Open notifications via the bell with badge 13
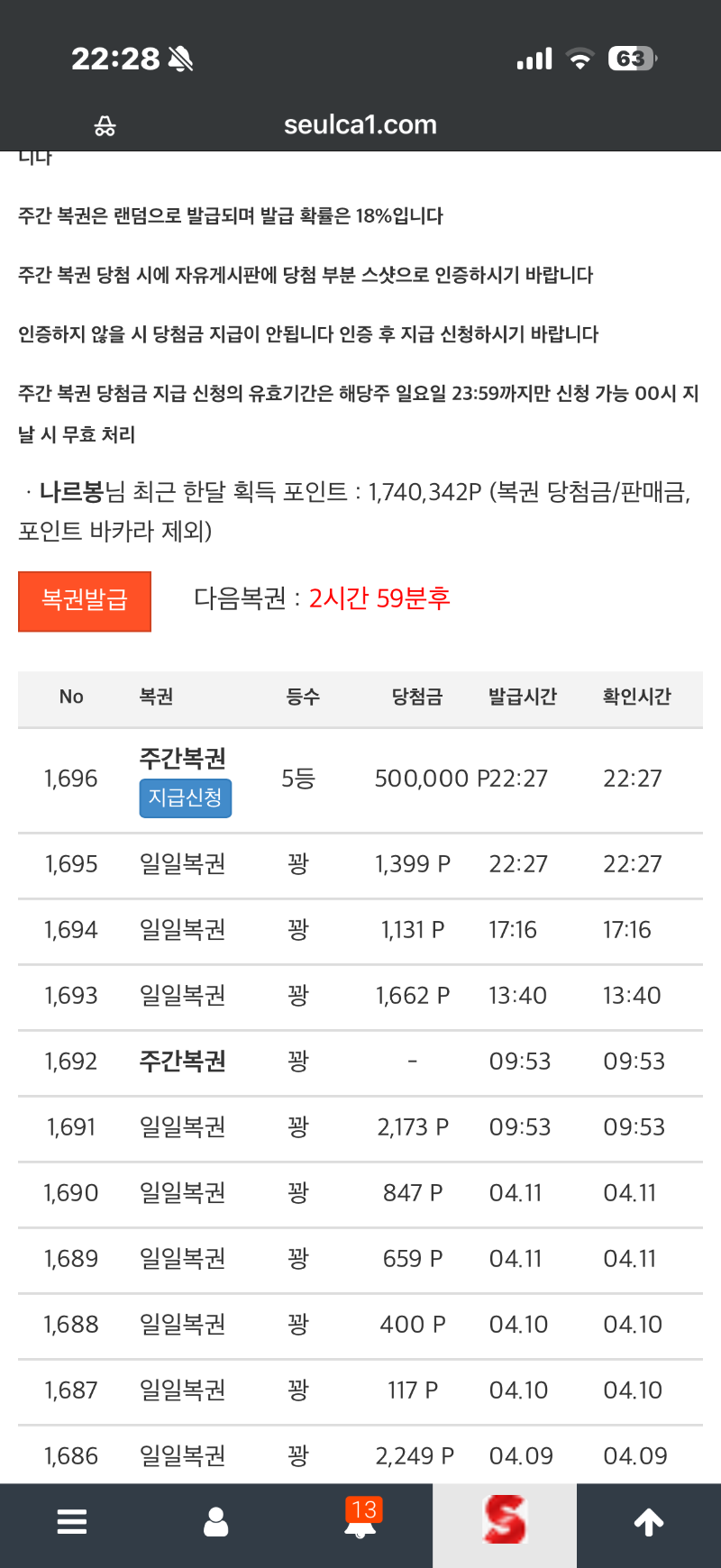 (x=360, y=1526)
